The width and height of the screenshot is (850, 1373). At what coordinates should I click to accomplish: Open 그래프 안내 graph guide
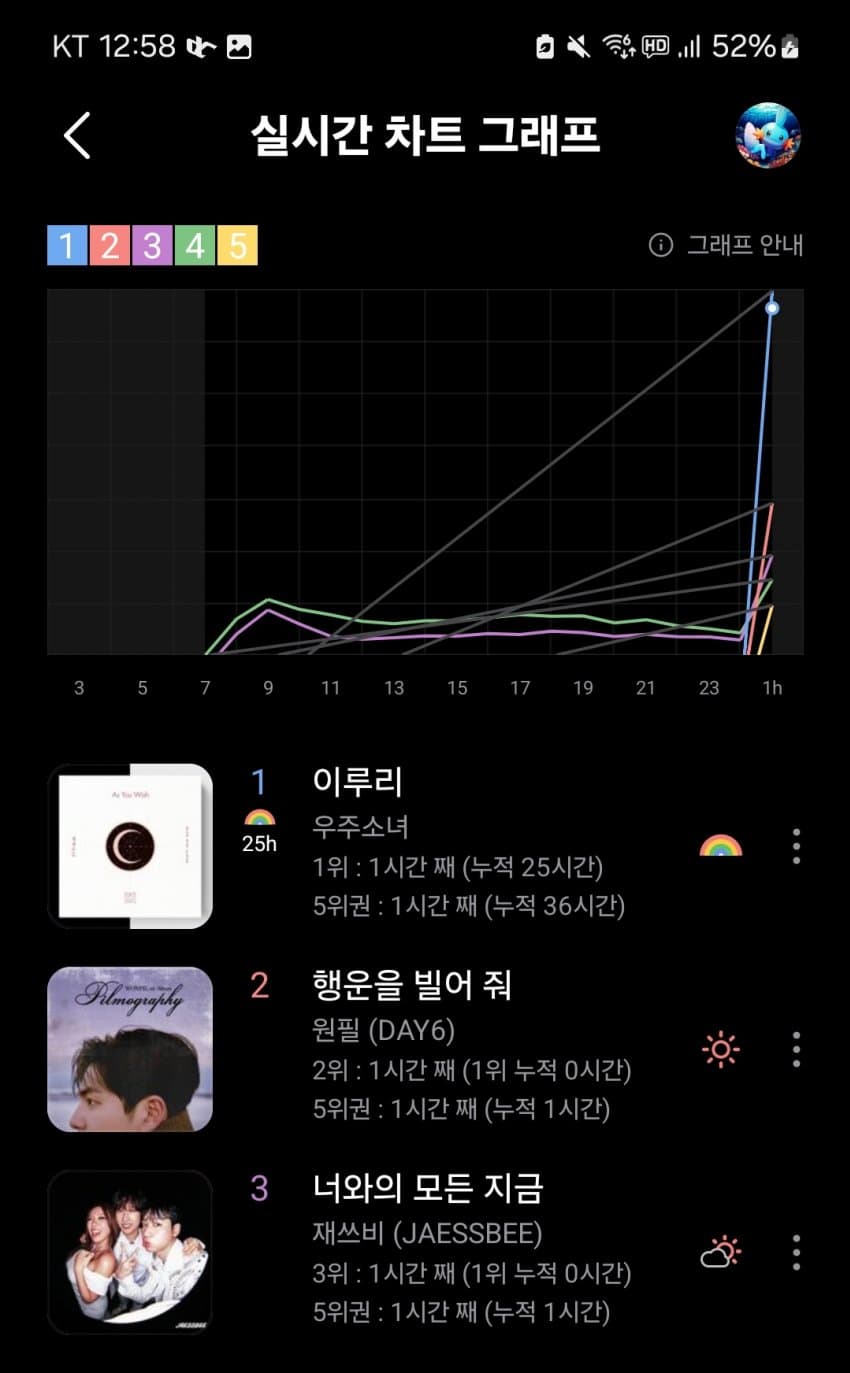727,245
